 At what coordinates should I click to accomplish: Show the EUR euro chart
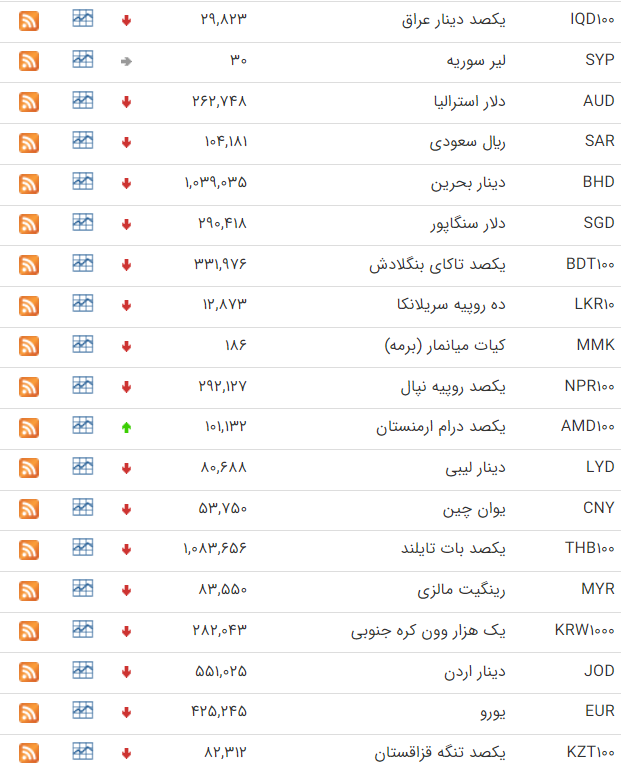coord(82,710)
